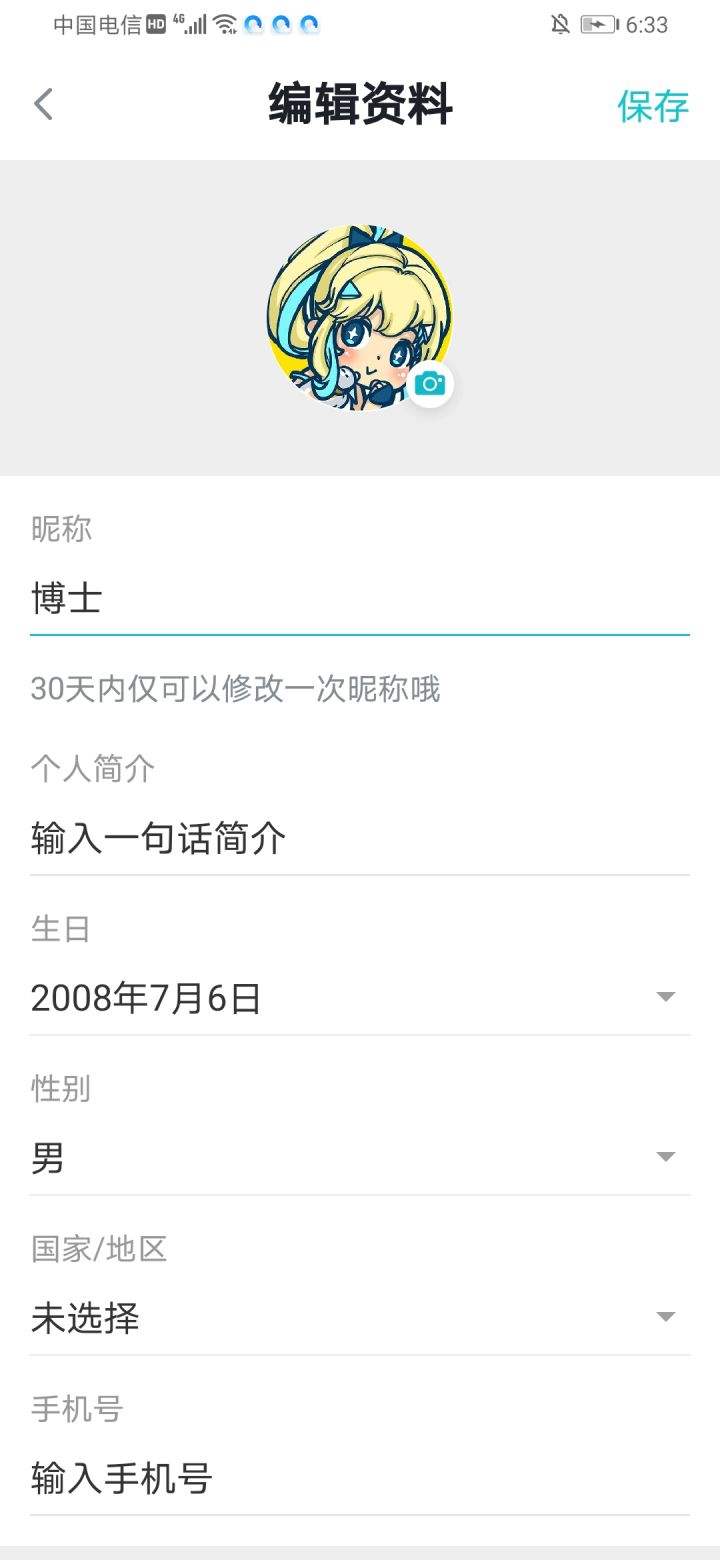Tap the arrow beside 2008年7月6日
The width and height of the screenshot is (720, 1560).
(665, 996)
